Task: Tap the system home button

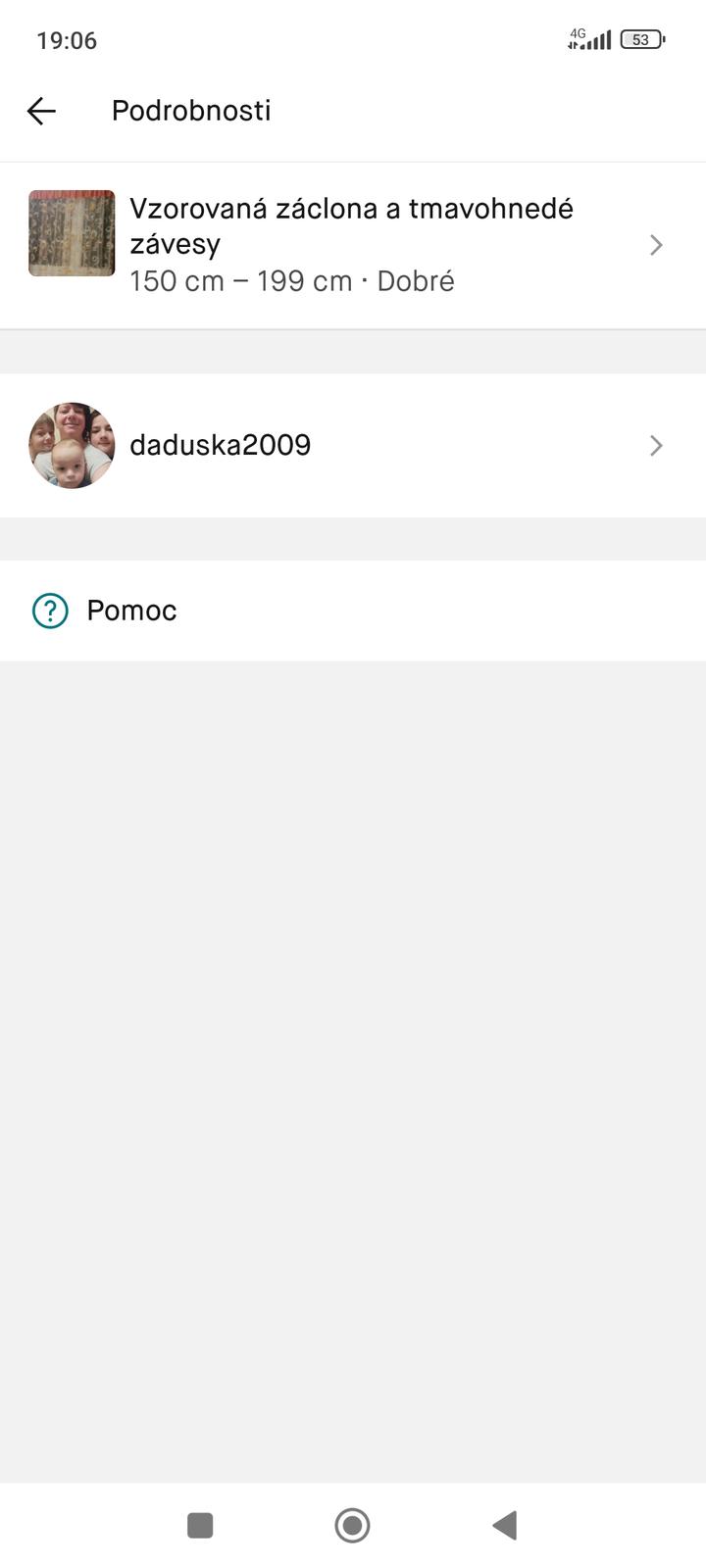Action: point(352,1525)
